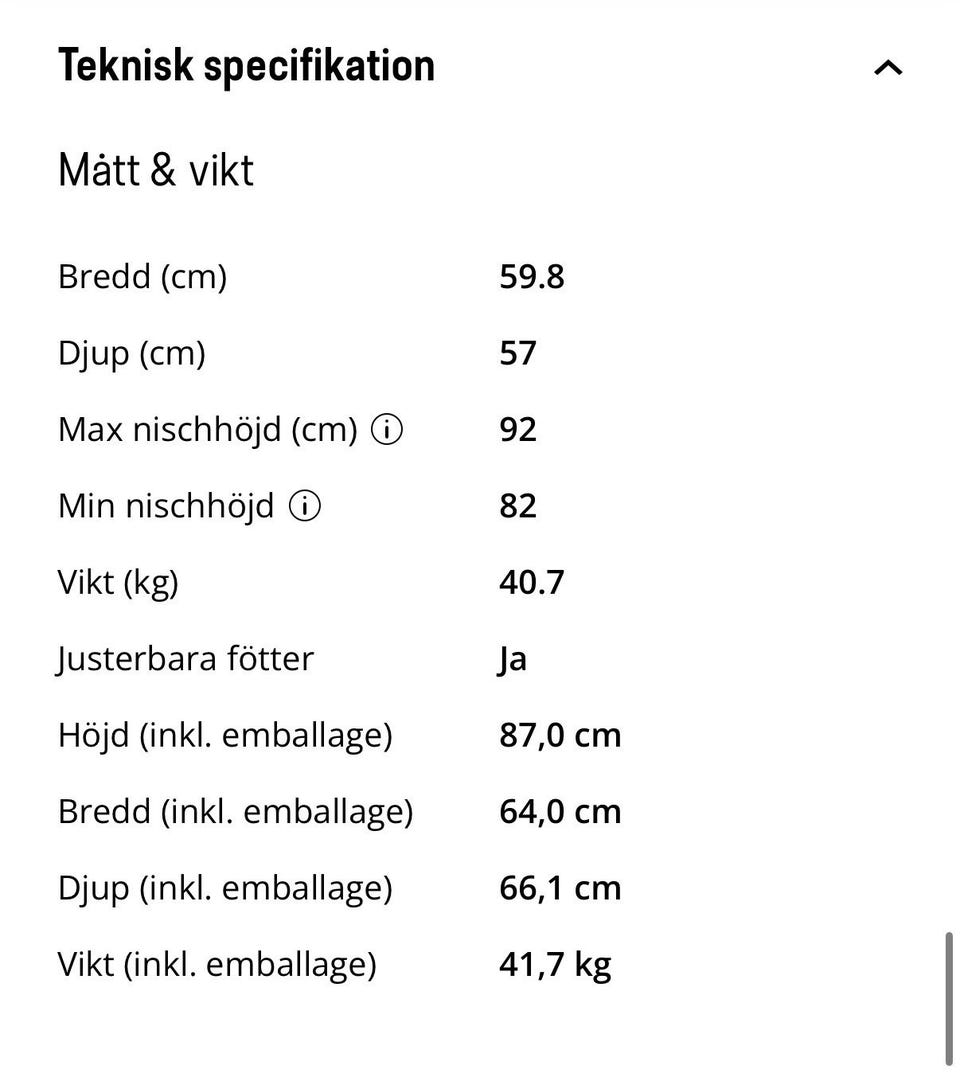Click the Bredd (inkl. emballage) entry
The image size is (960, 1077).
[x=237, y=811]
